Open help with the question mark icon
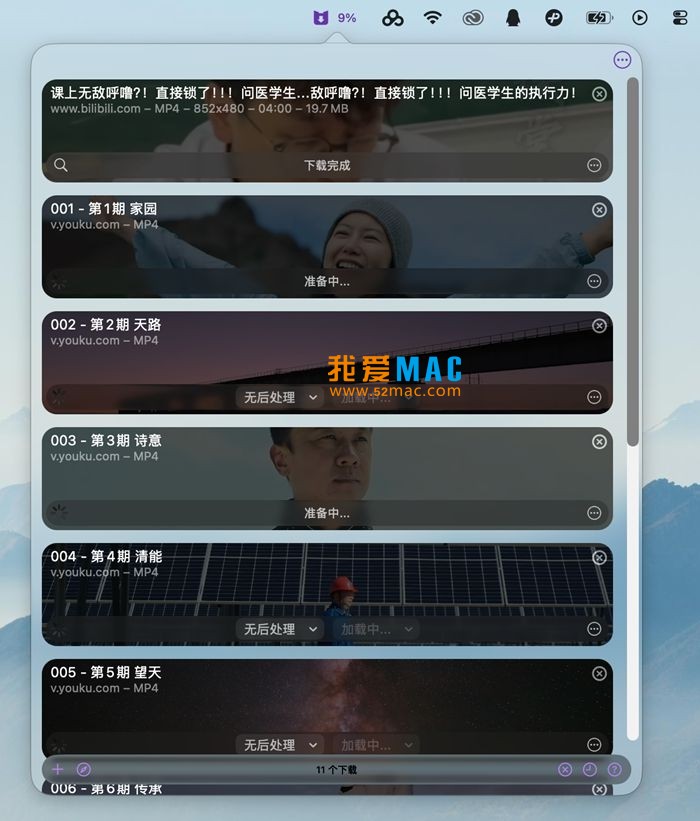 [615, 770]
